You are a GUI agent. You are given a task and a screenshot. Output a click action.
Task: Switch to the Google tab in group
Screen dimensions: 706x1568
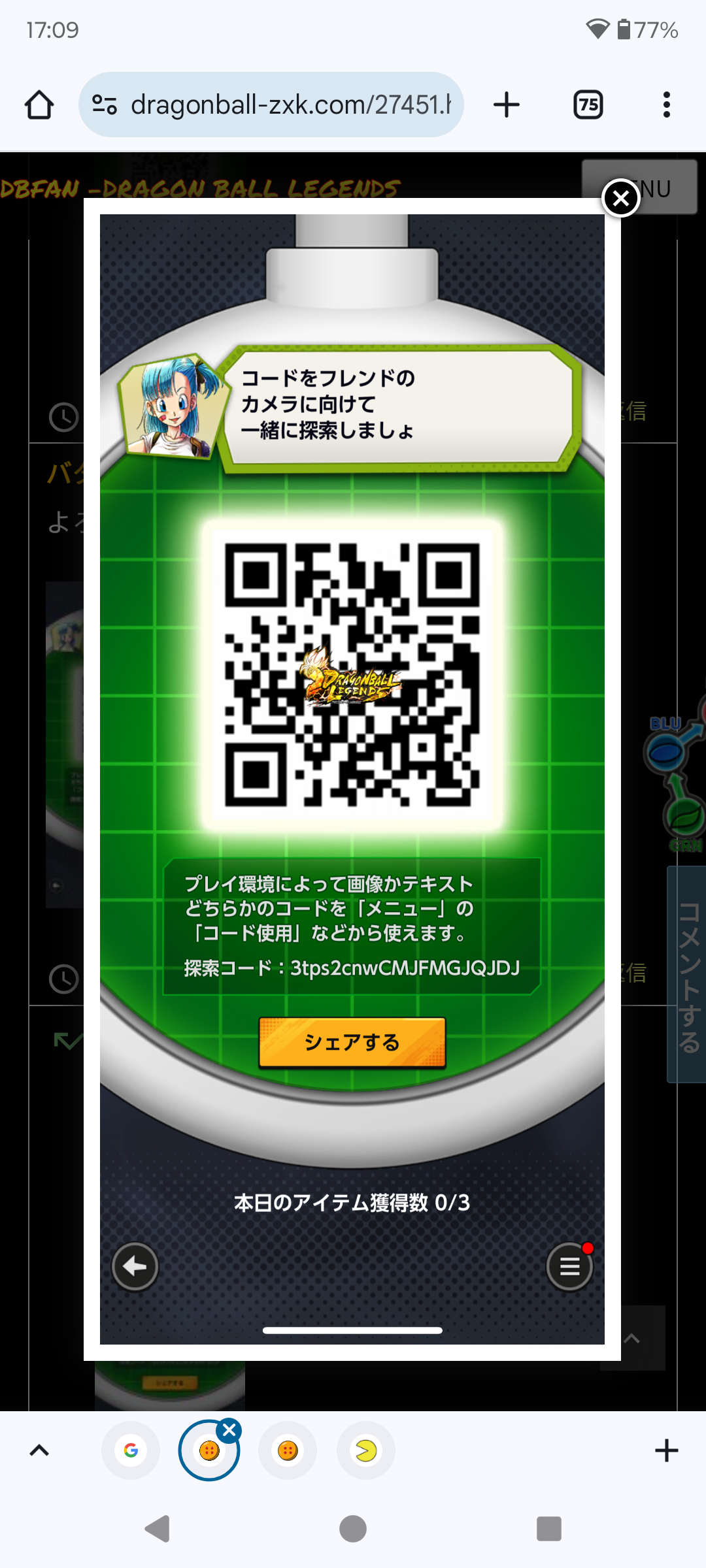[x=131, y=1450]
